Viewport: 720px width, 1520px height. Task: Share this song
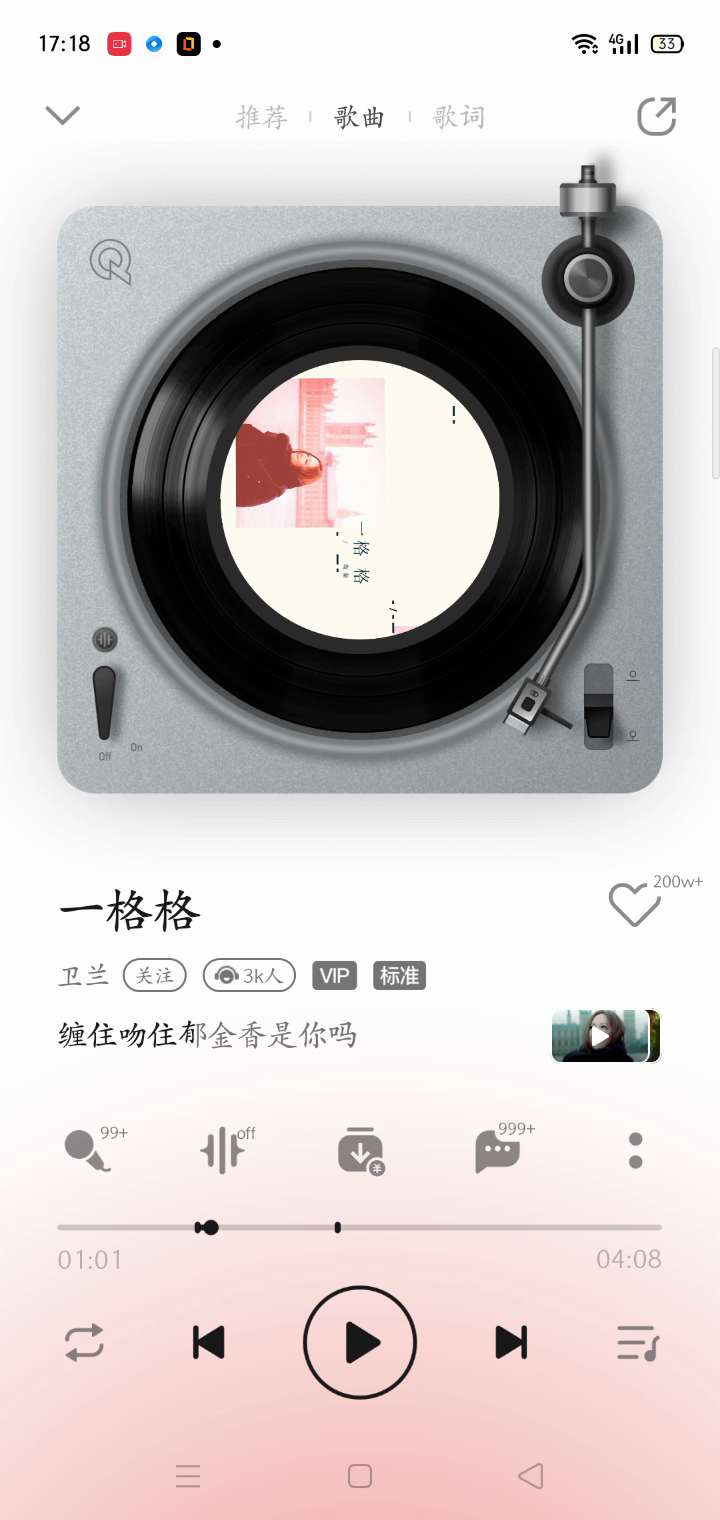click(x=657, y=116)
